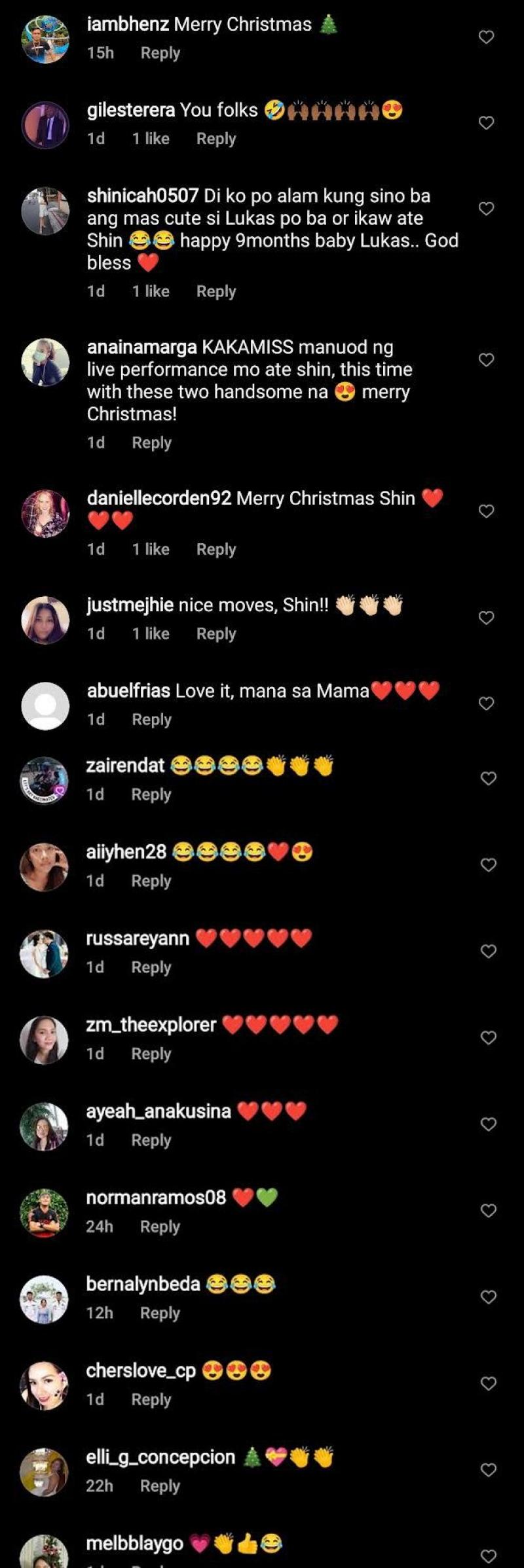
Task: Like zairendat's comment
Action: (488, 779)
